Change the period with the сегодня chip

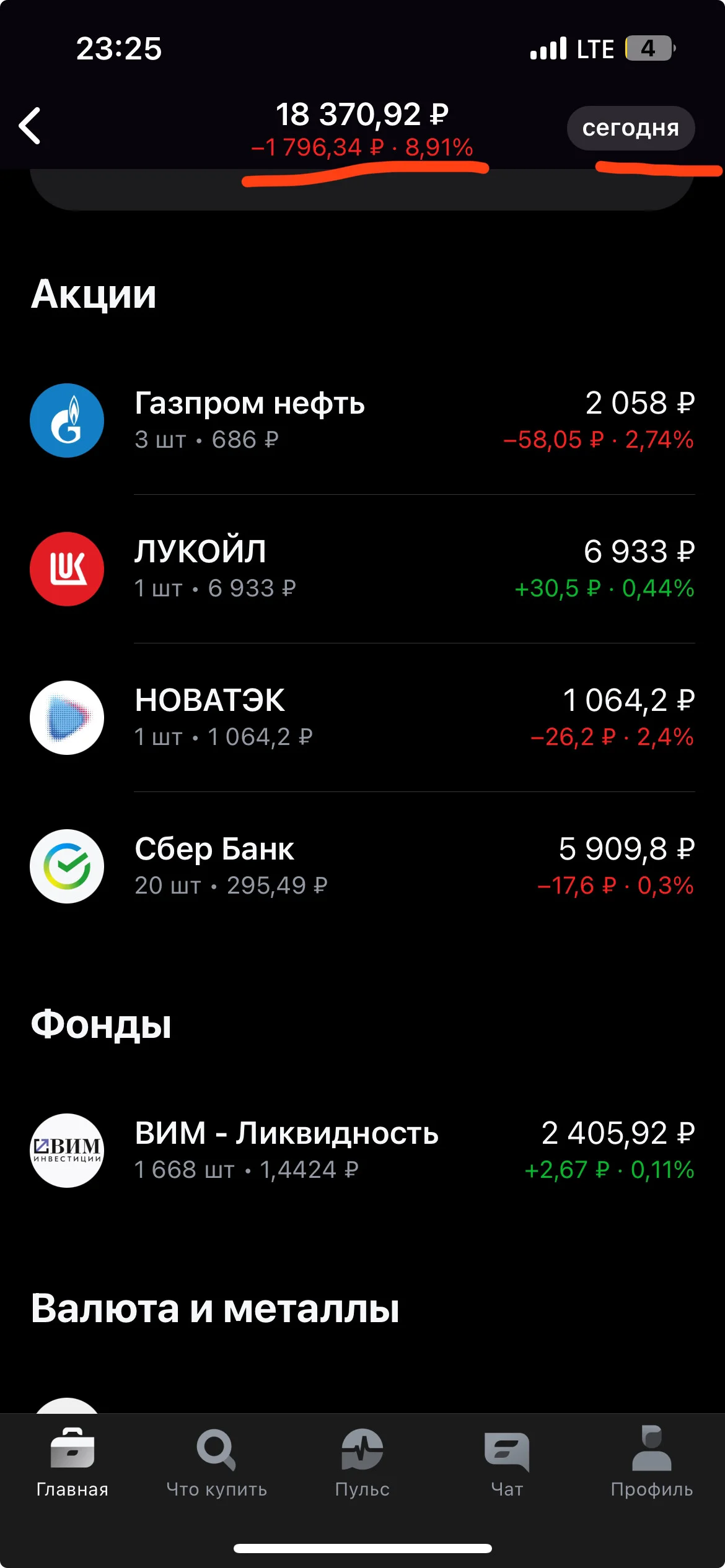click(631, 128)
